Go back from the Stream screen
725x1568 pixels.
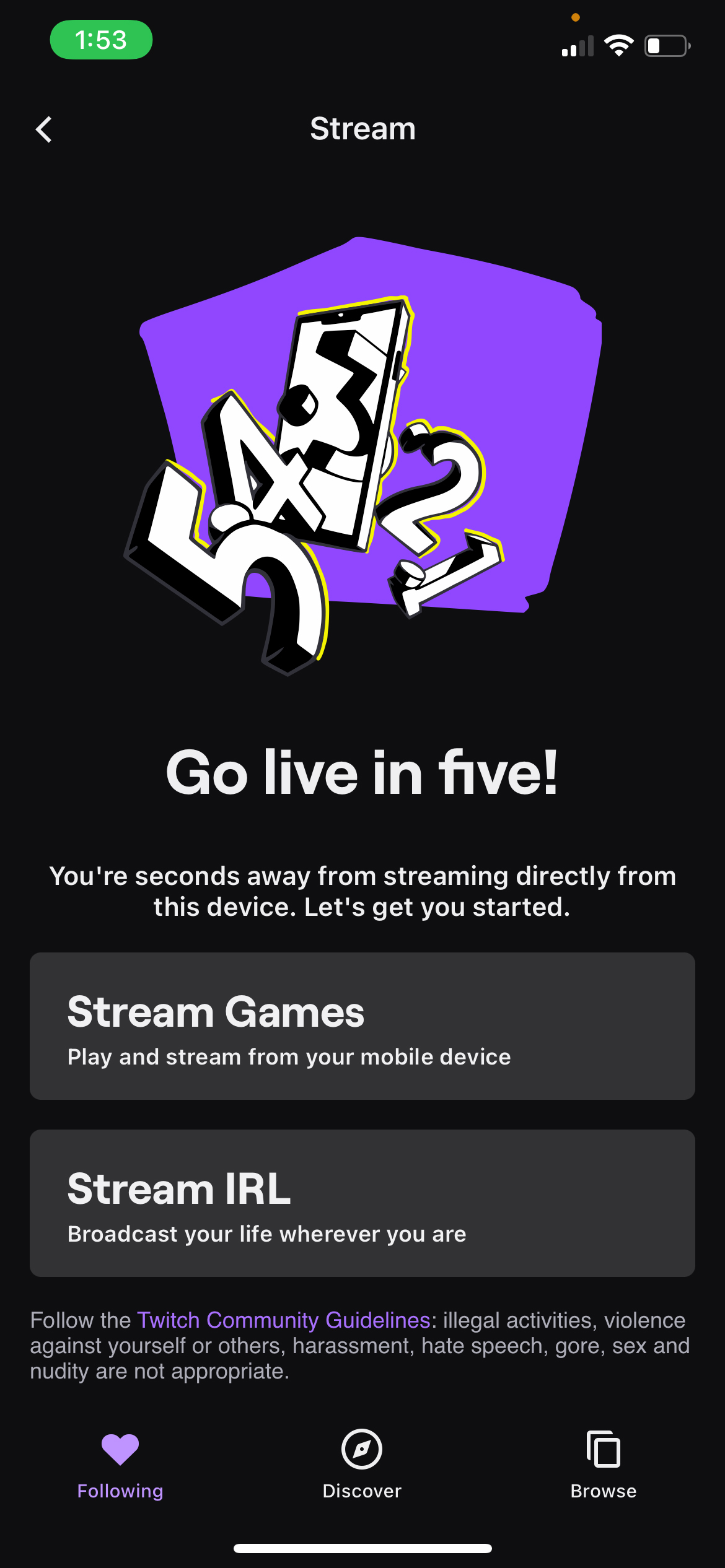tap(44, 130)
